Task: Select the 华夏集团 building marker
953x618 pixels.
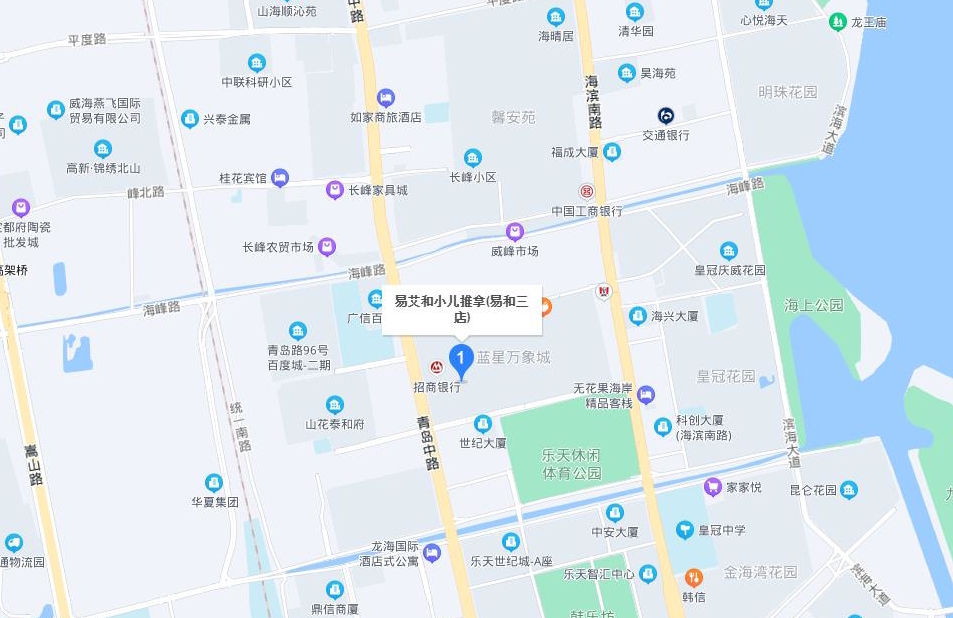Action: click(x=214, y=483)
